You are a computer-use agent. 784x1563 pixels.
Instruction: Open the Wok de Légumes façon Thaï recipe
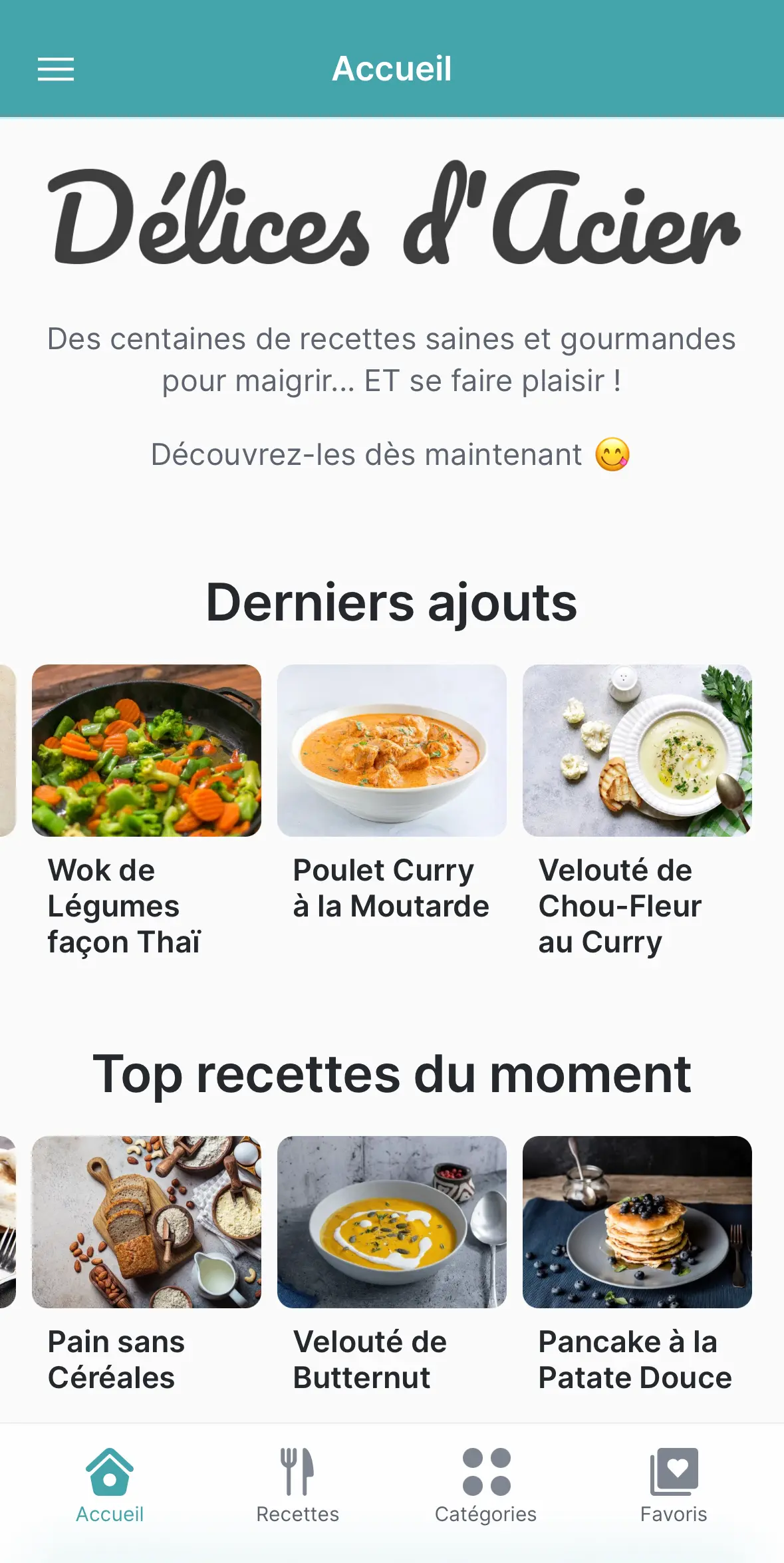pyautogui.click(x=146, y=750)
